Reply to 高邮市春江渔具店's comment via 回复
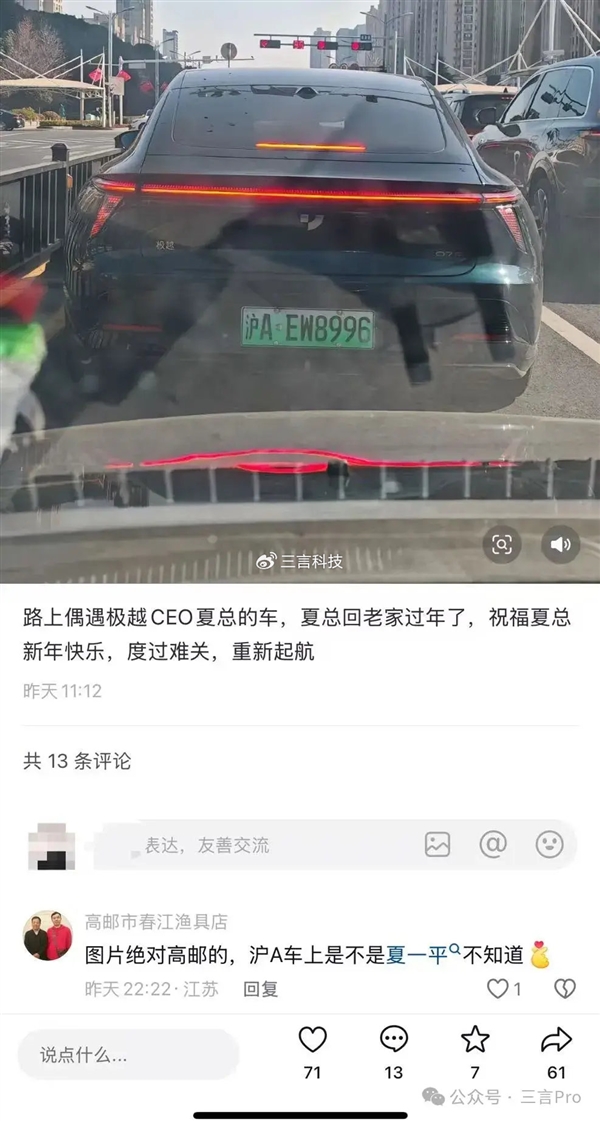The image size is (600, 1121). coord(260,989)
